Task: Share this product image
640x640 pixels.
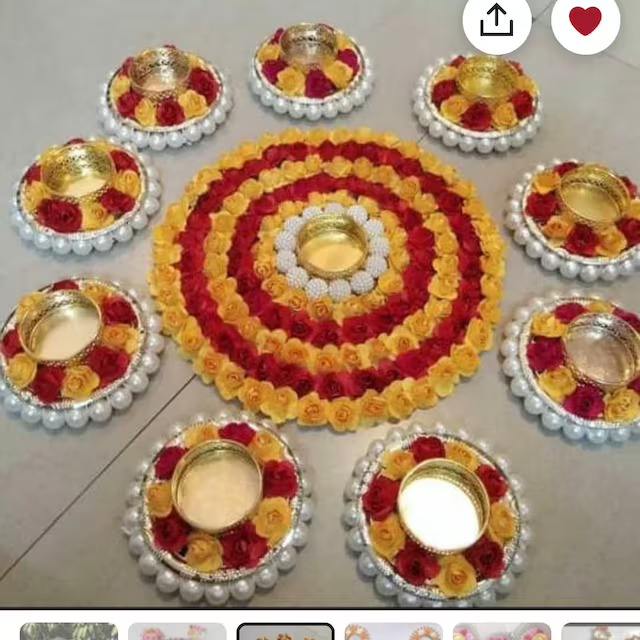Action: pos(497,20)
